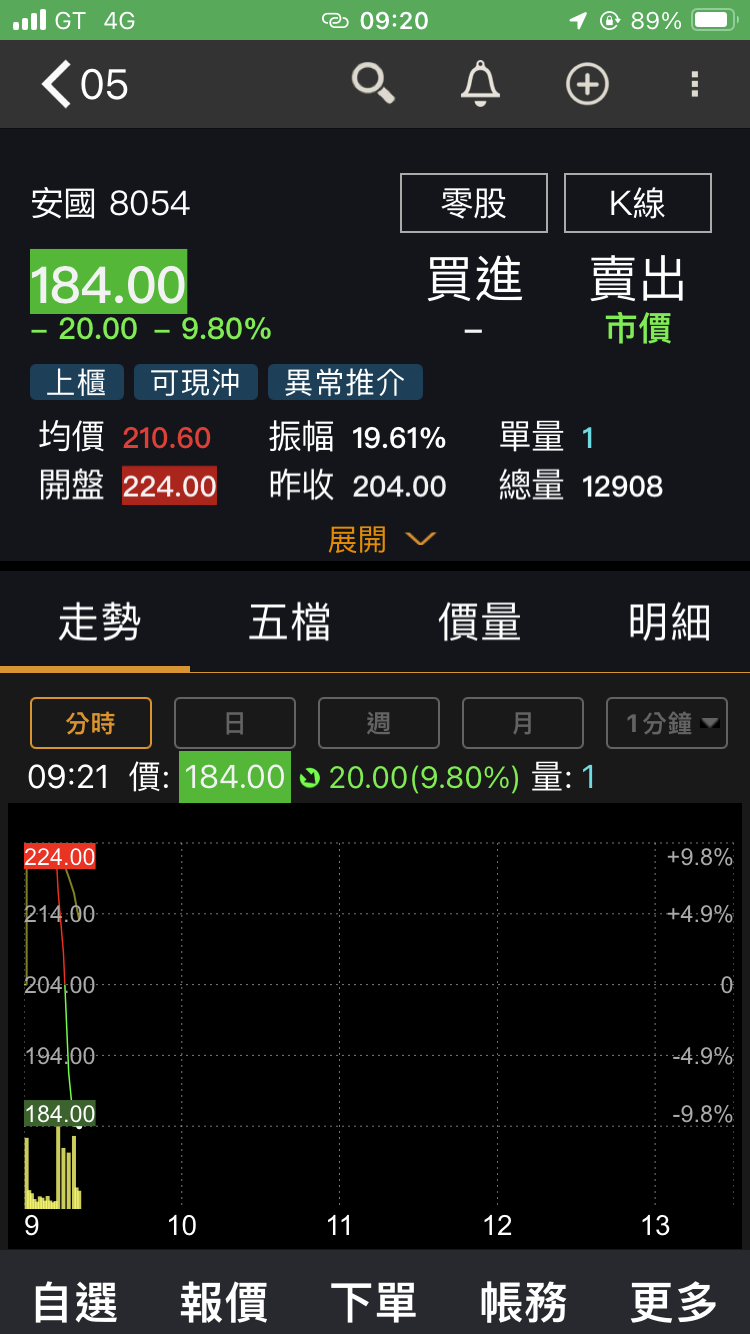The image size is (750, 1334).
Task: Open the 1分鐘 interval dropdown
Action: click(x=667, y=723)
